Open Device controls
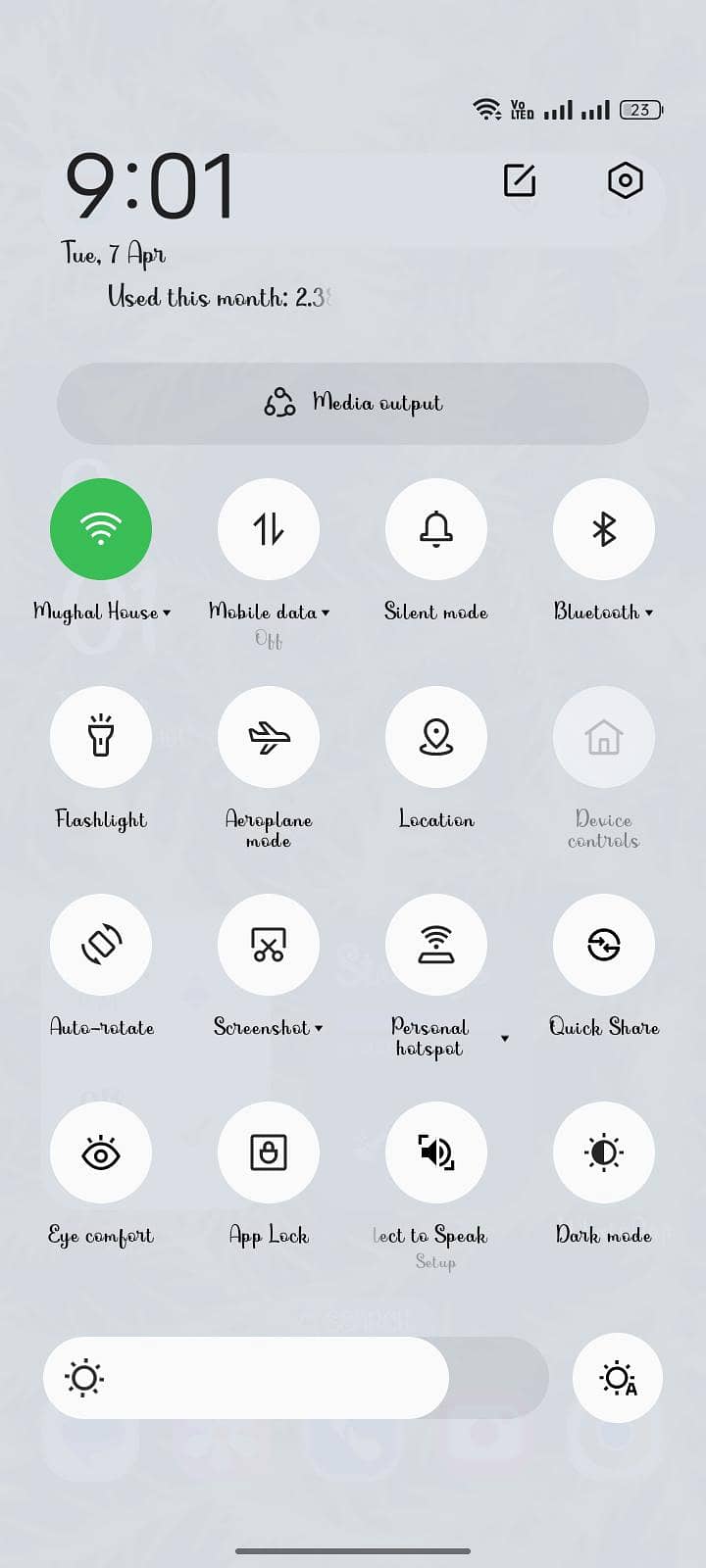706x1568 pixels. pyautogui.click(x=604, y=737)
